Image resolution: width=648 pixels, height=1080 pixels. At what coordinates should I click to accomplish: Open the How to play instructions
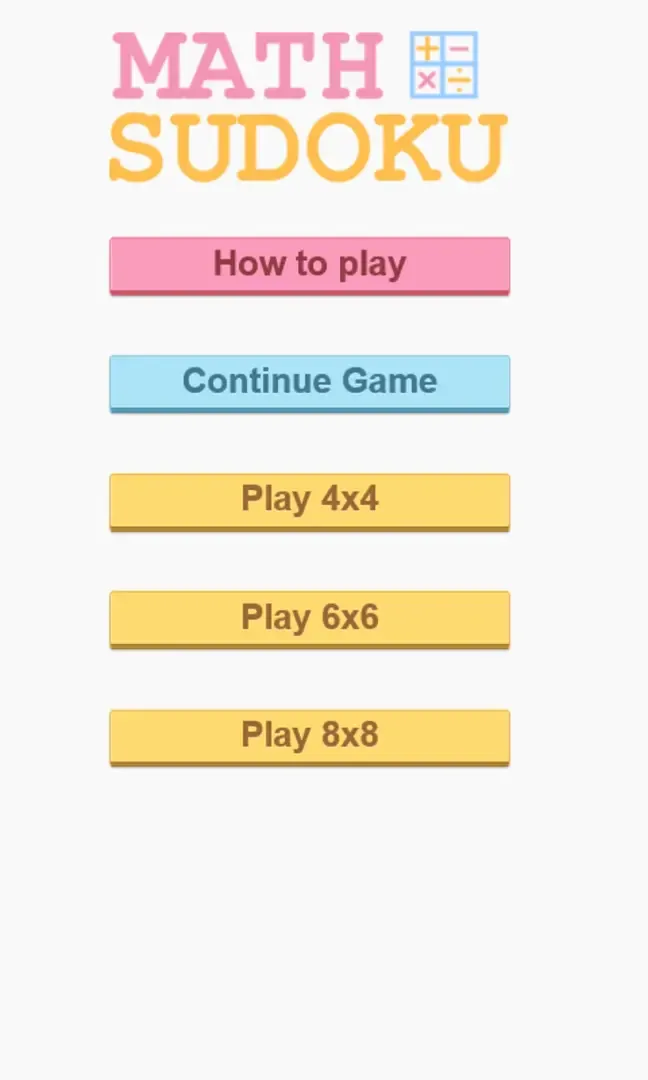point(309,265)
